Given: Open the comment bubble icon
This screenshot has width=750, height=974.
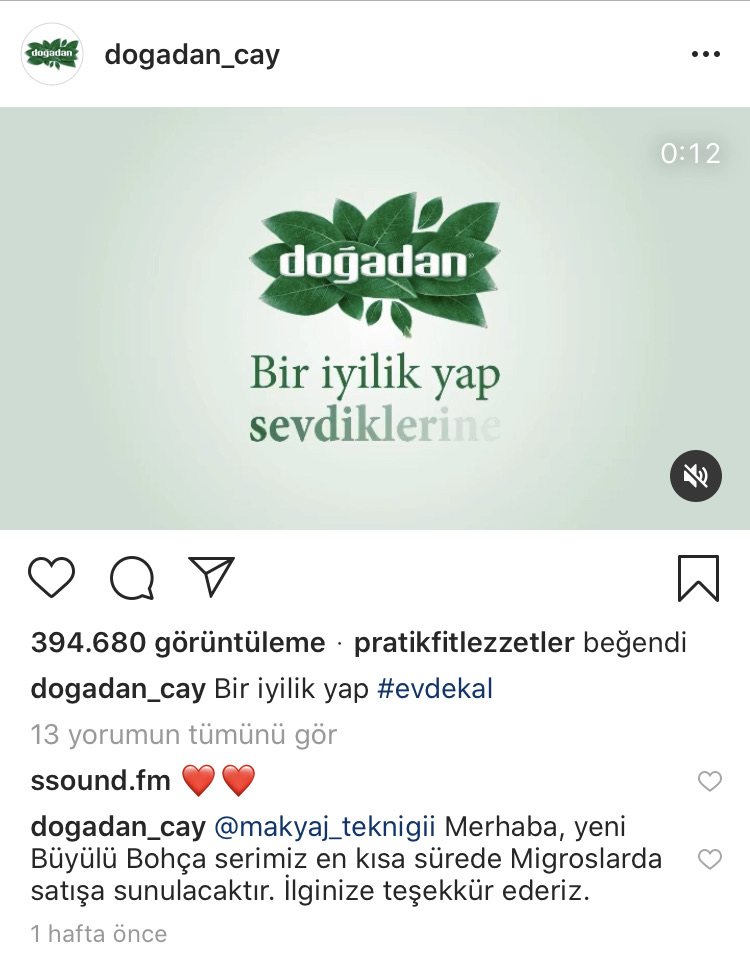Looking at the screenshot, I should click(131, 576).
